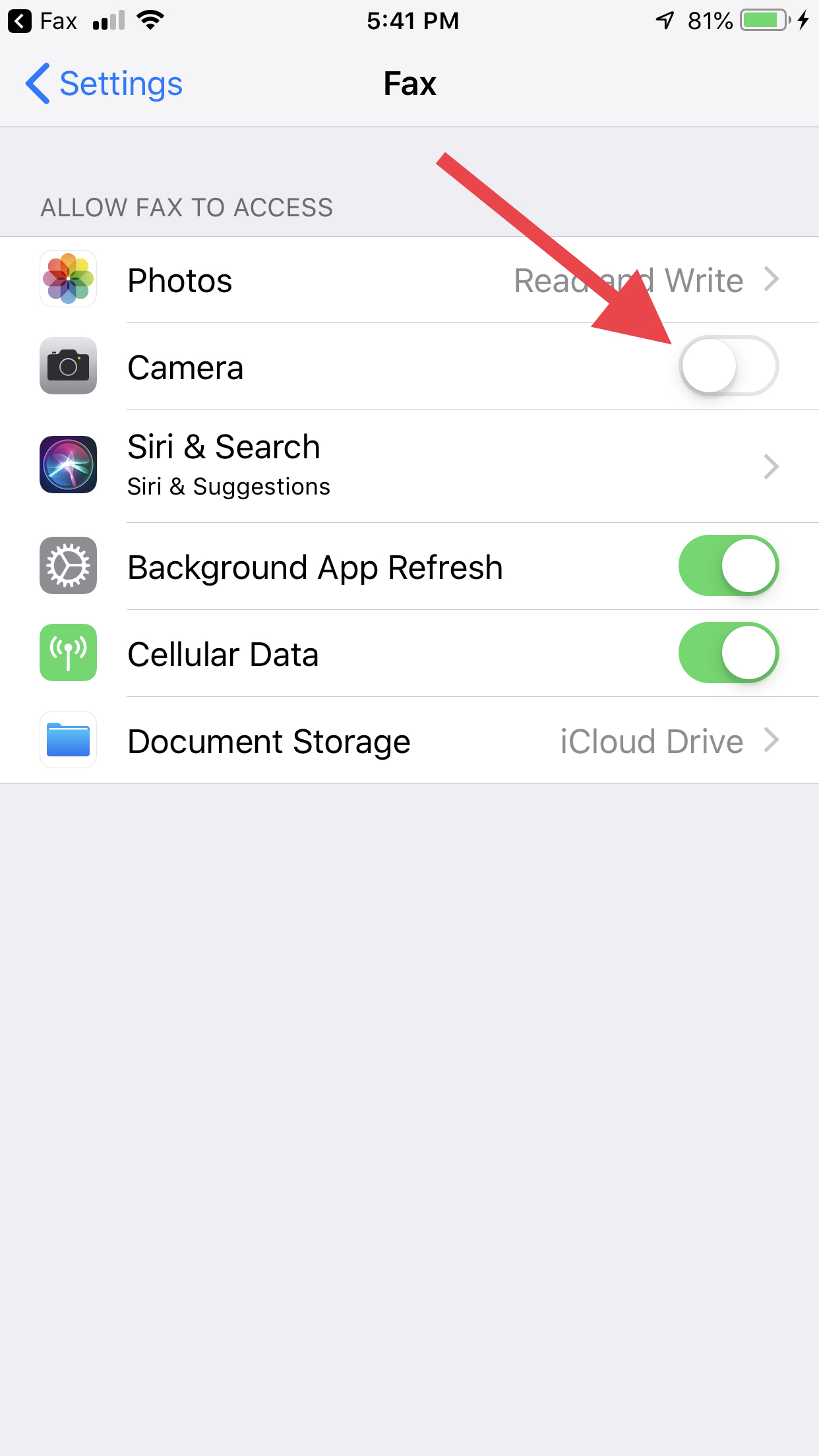Open Siri & Search settings
Screen dimensions: 819x1456
pyautogui.click(x=409, y=466)
